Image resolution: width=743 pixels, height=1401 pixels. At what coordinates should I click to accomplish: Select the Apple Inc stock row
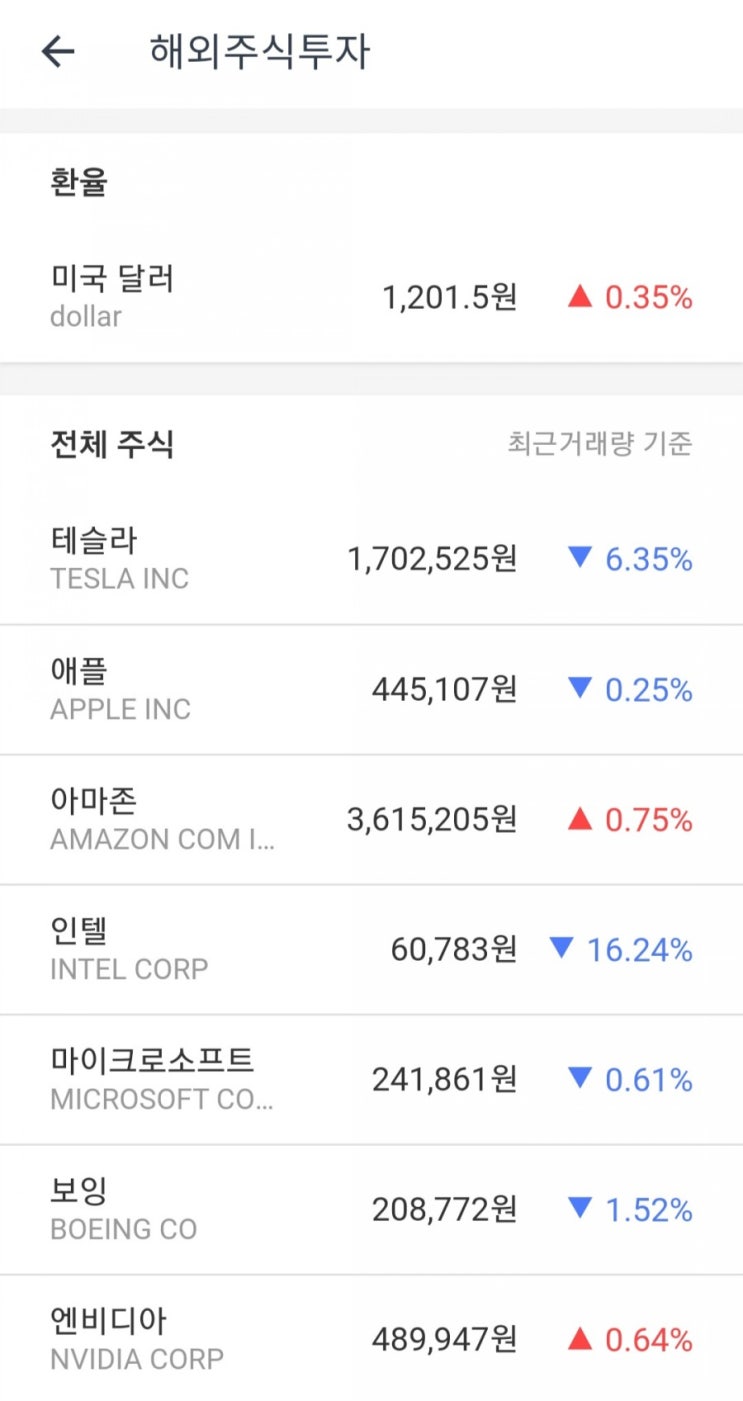pos(371,690)
